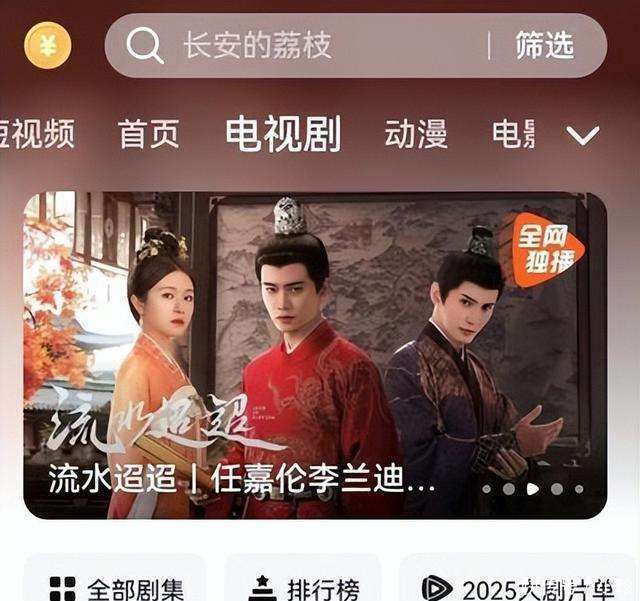Expand the channel list chevron
640x601 pixels.
click(583, 135)
